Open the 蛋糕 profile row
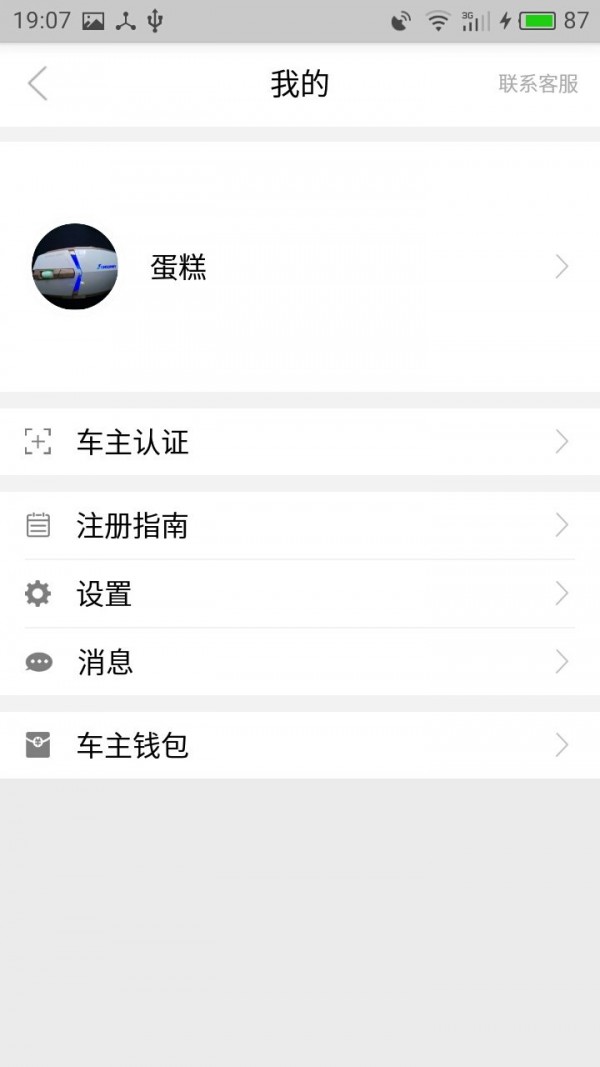 pos(300,267)
